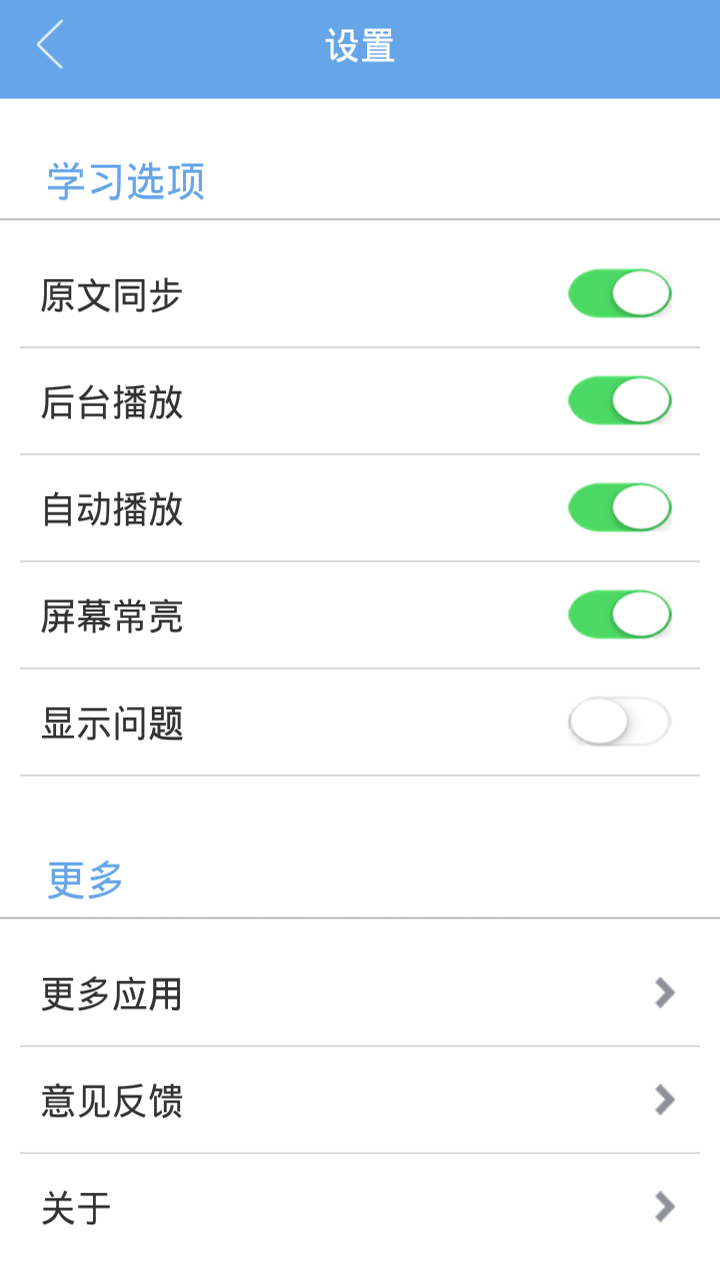Turn off the 原文同步 switch
The image size is (720, 1280).
coord(619,294)
